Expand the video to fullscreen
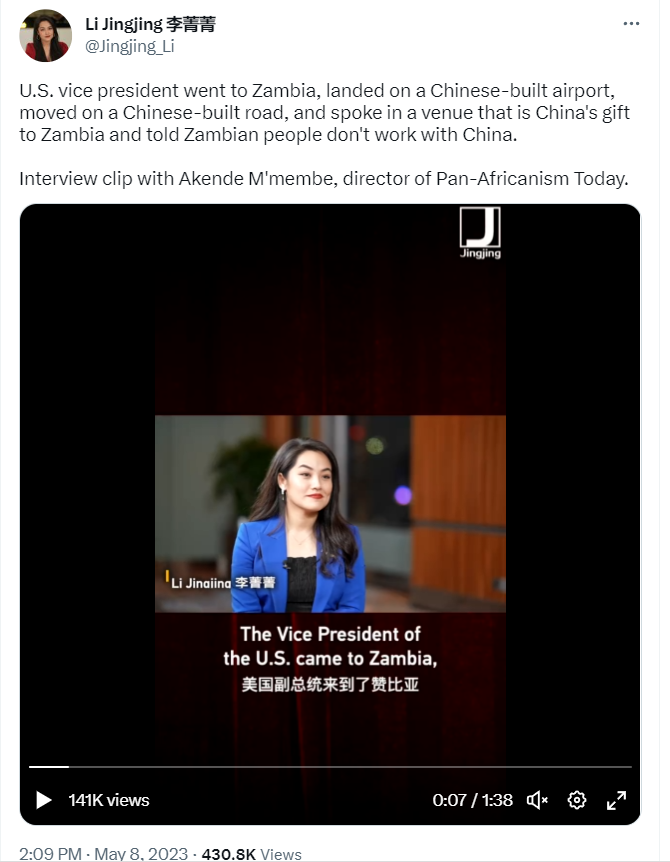The width and height of the screenshot is (670, 862). click(x=617, y=800)
